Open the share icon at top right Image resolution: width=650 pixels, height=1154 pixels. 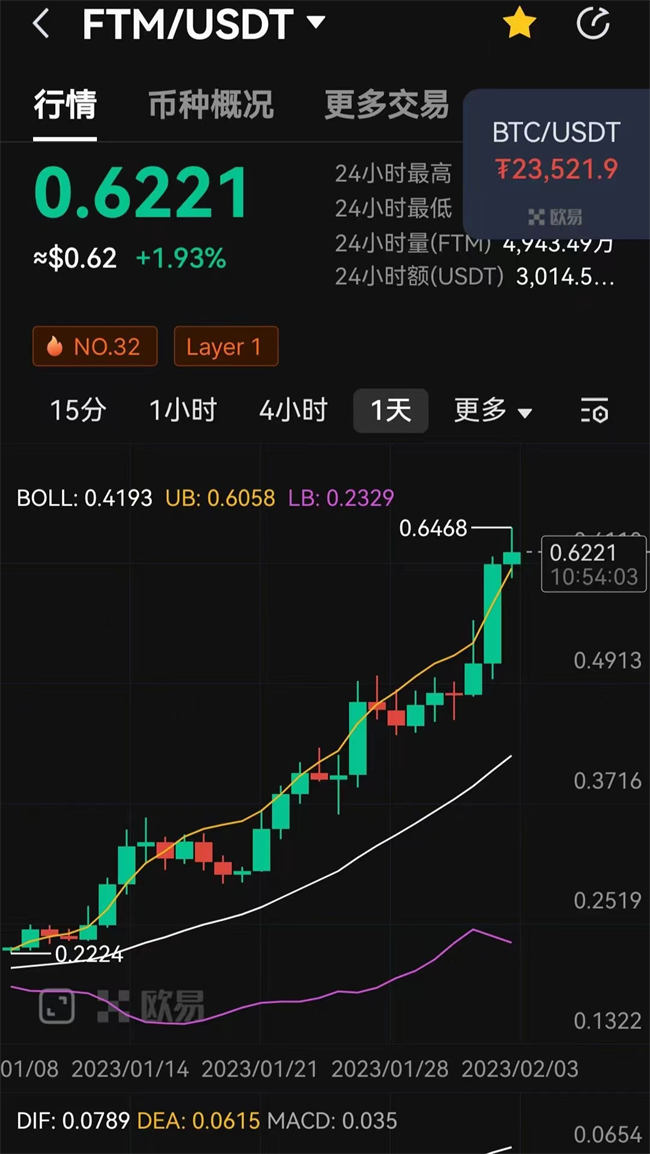[x=594, y=23]
